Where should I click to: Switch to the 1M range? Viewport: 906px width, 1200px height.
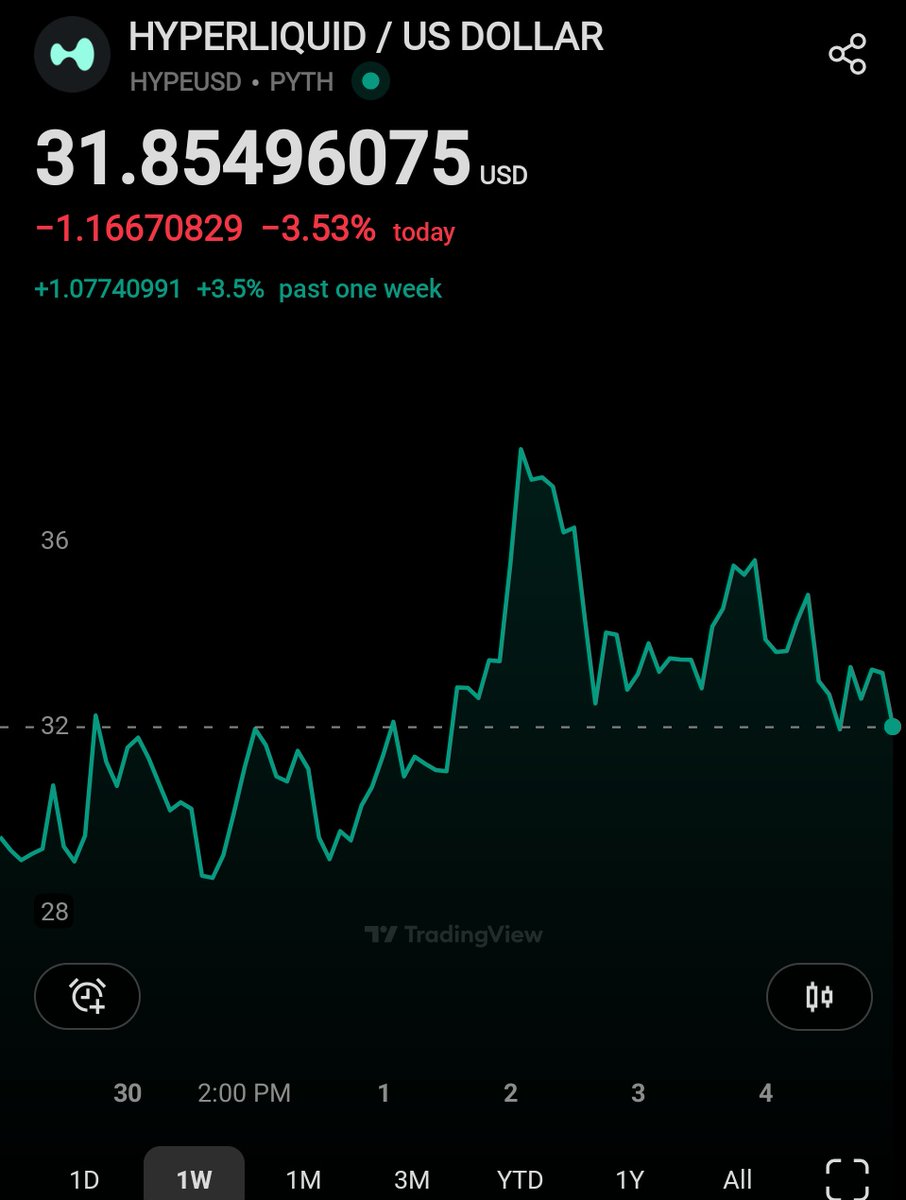pos(303,1180)
